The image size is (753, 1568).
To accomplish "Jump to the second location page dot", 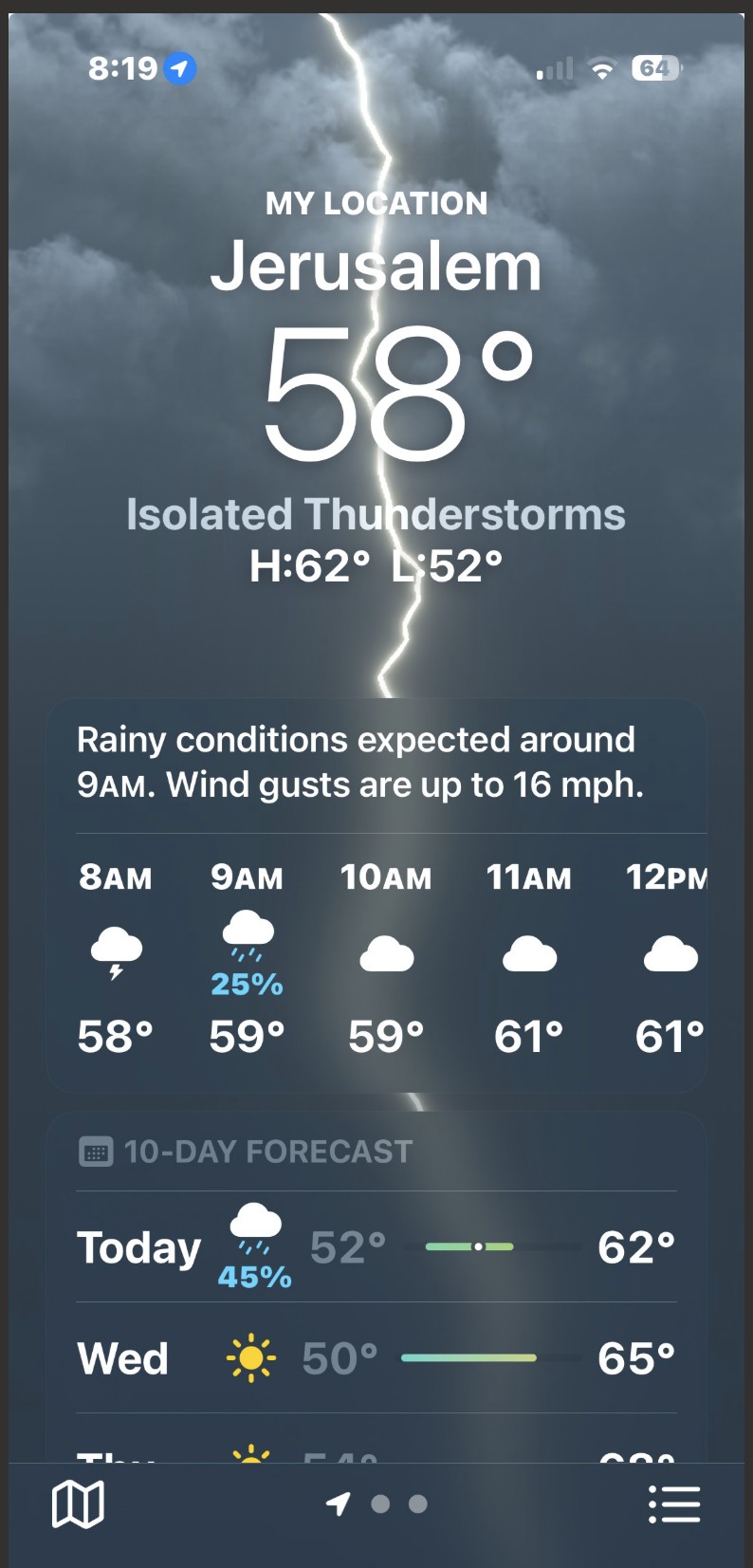I will pyautogui.click(x=380, y=1504).
